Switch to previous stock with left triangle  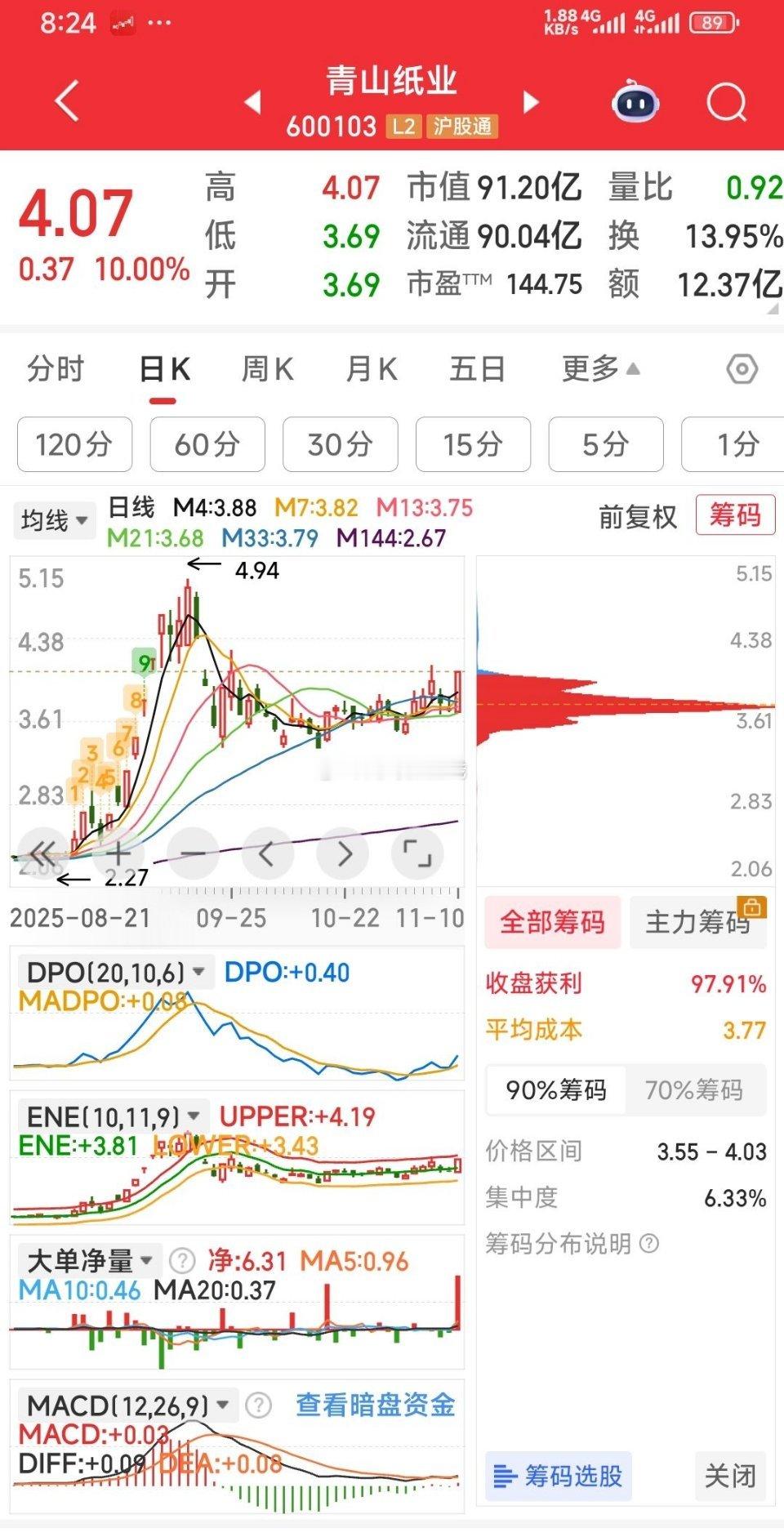[x=253, y=102]
